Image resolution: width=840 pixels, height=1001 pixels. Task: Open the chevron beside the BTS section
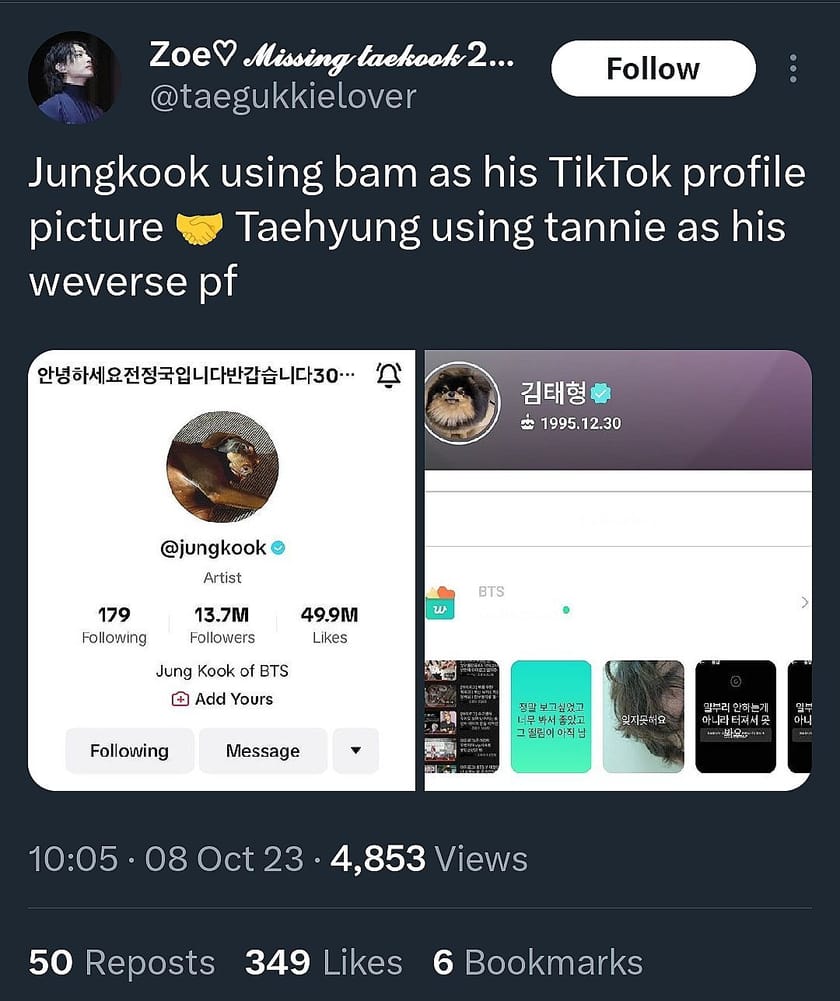802,602
